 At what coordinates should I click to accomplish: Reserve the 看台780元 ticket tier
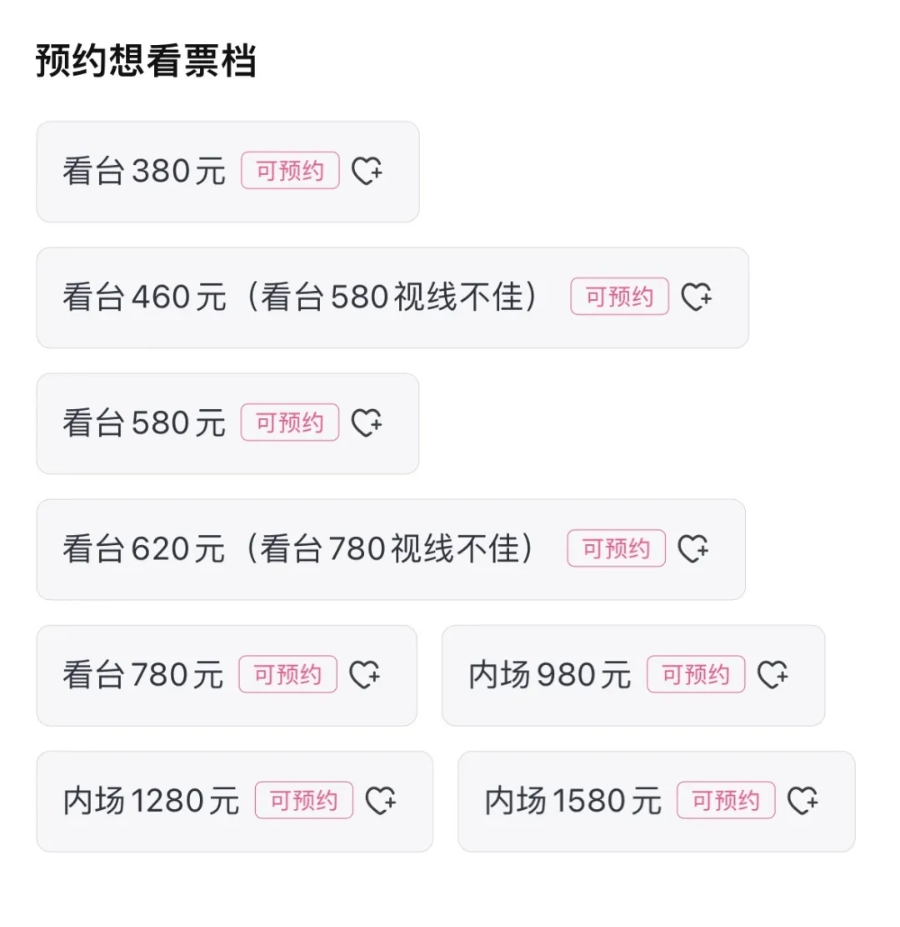143,675
